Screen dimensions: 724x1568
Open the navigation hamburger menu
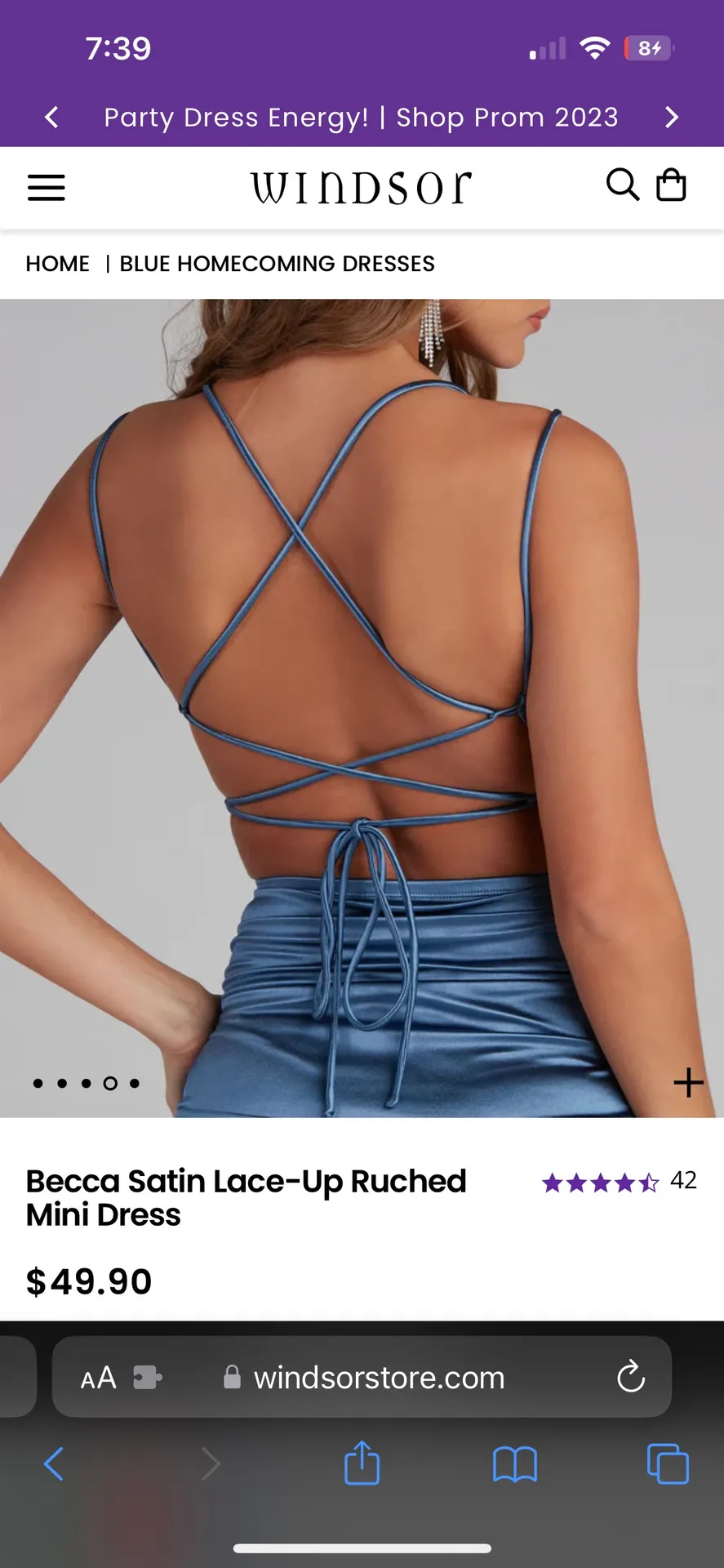[46, 187]
